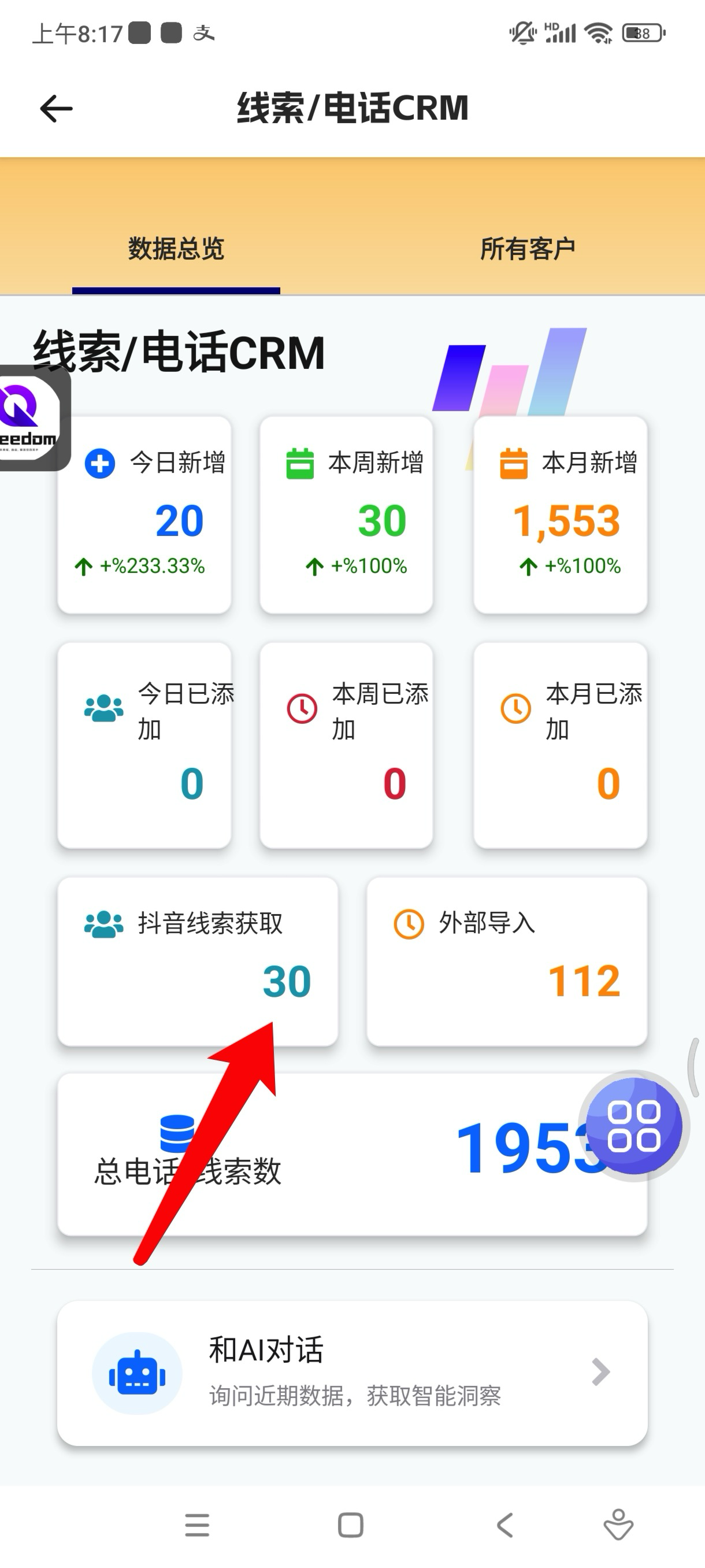This screenshot has width=705, height=1568.
Task: Go back using the top-left arrow
Action: 56,109
